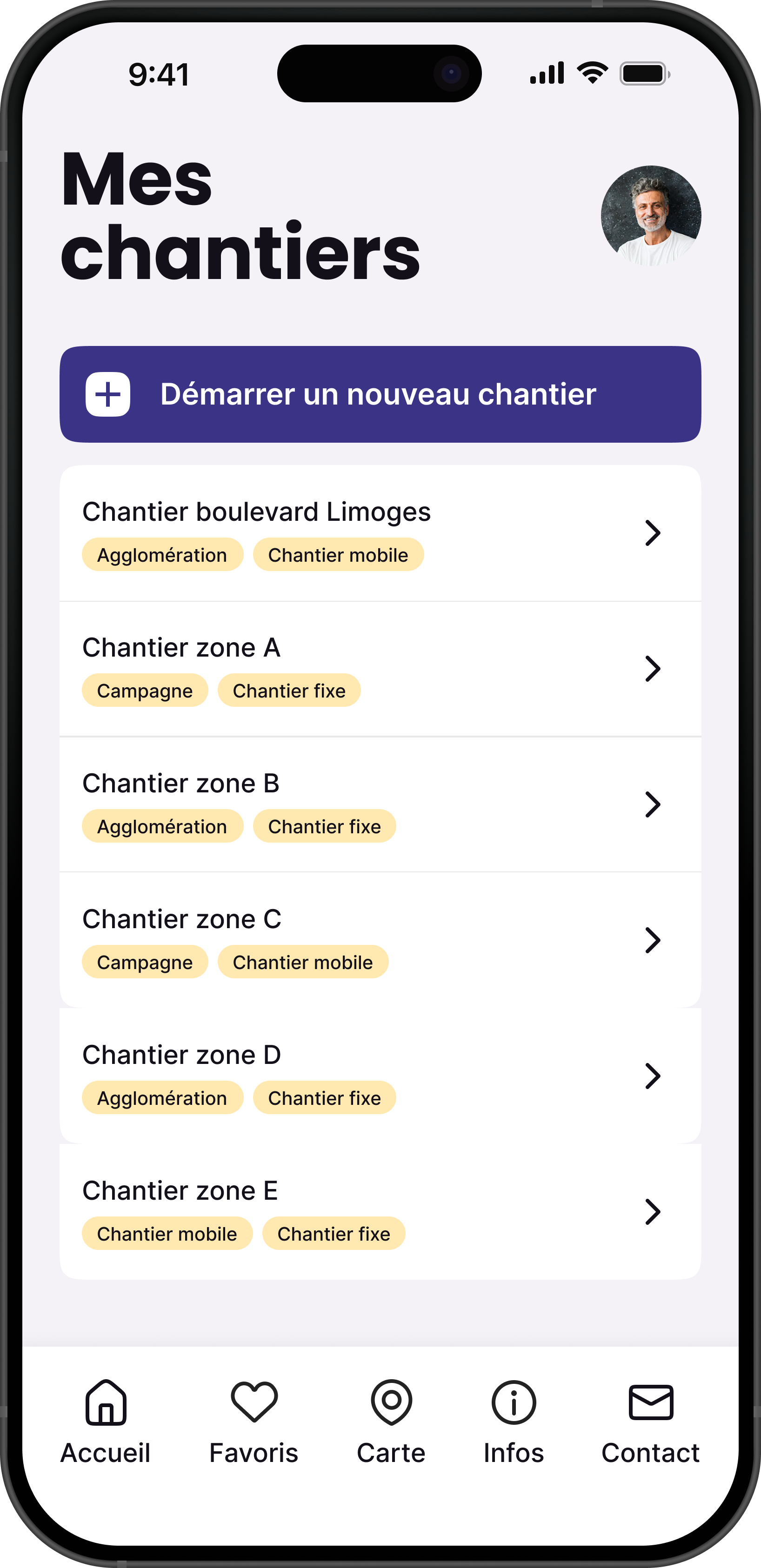The width and height of the screenshot is (761, 1568).
Task: Select Chantier zone C
Action: [x=380, y=940]
